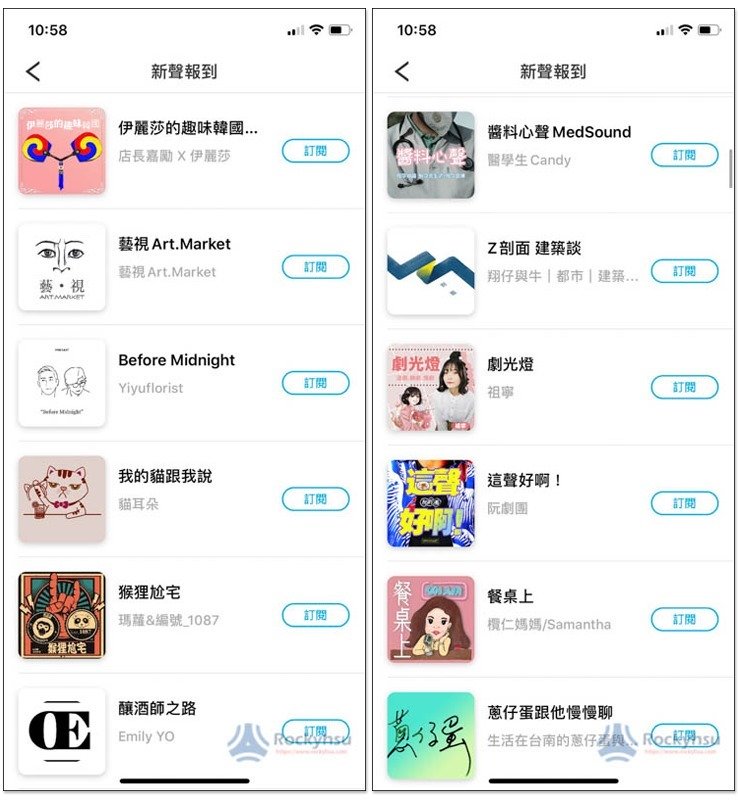The height and width of the screenshot is (800, 738).
Task: Subscribe to Z剖面 建築談
Action: pos(684,271)
